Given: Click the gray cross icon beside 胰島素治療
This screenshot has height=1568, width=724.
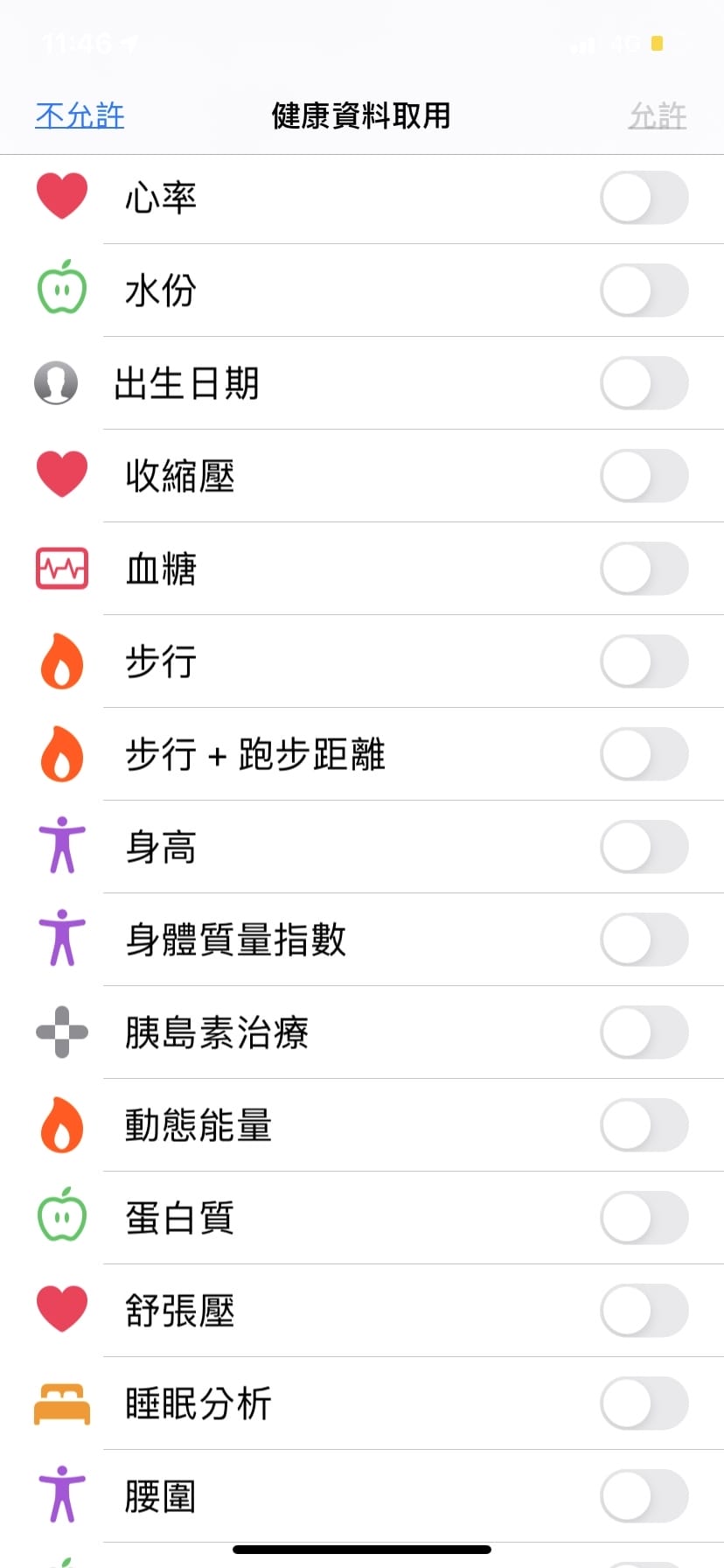Looking at the screenshot, I should point(61,1032).
